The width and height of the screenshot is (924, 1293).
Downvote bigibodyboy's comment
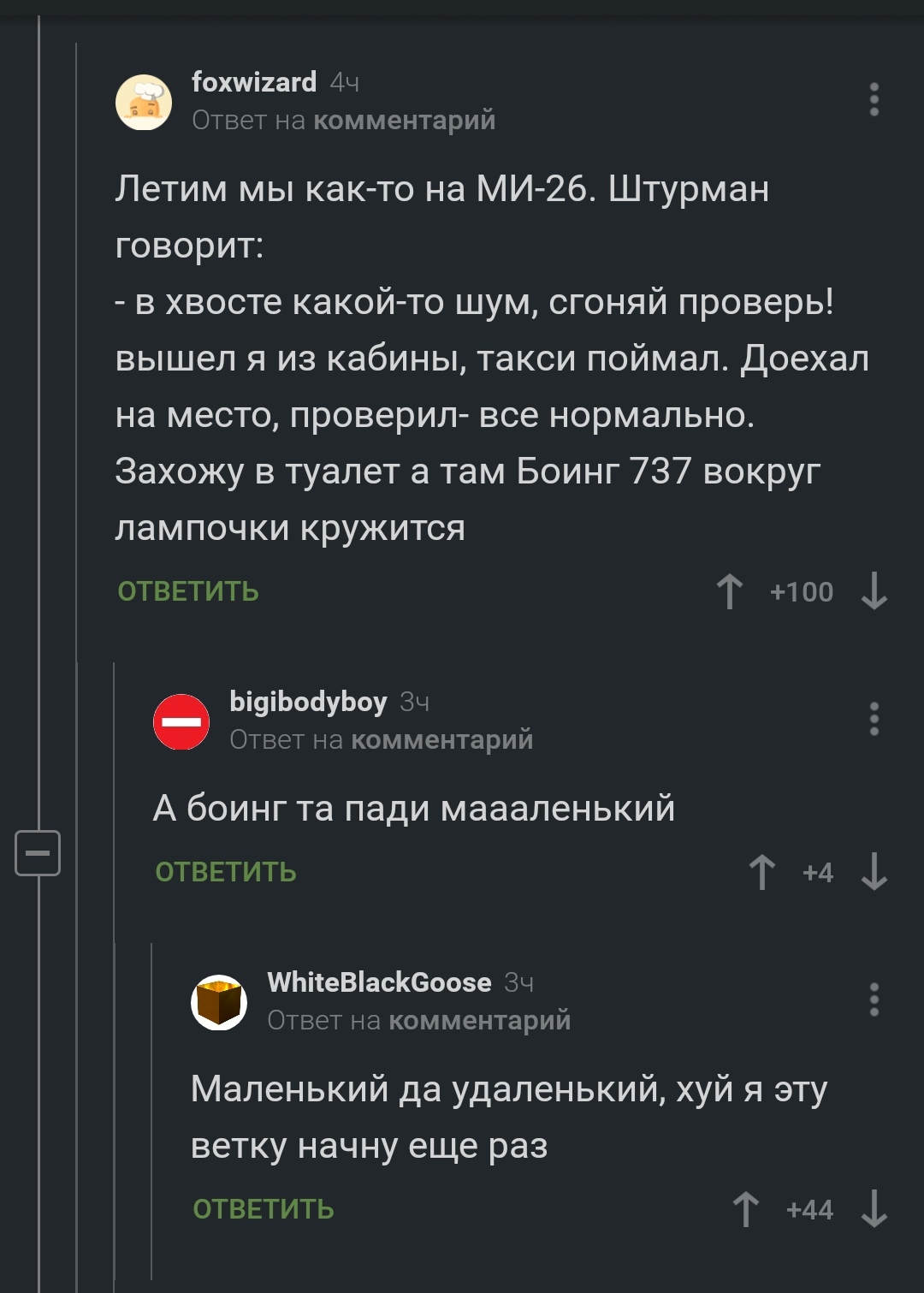point(874,872)
